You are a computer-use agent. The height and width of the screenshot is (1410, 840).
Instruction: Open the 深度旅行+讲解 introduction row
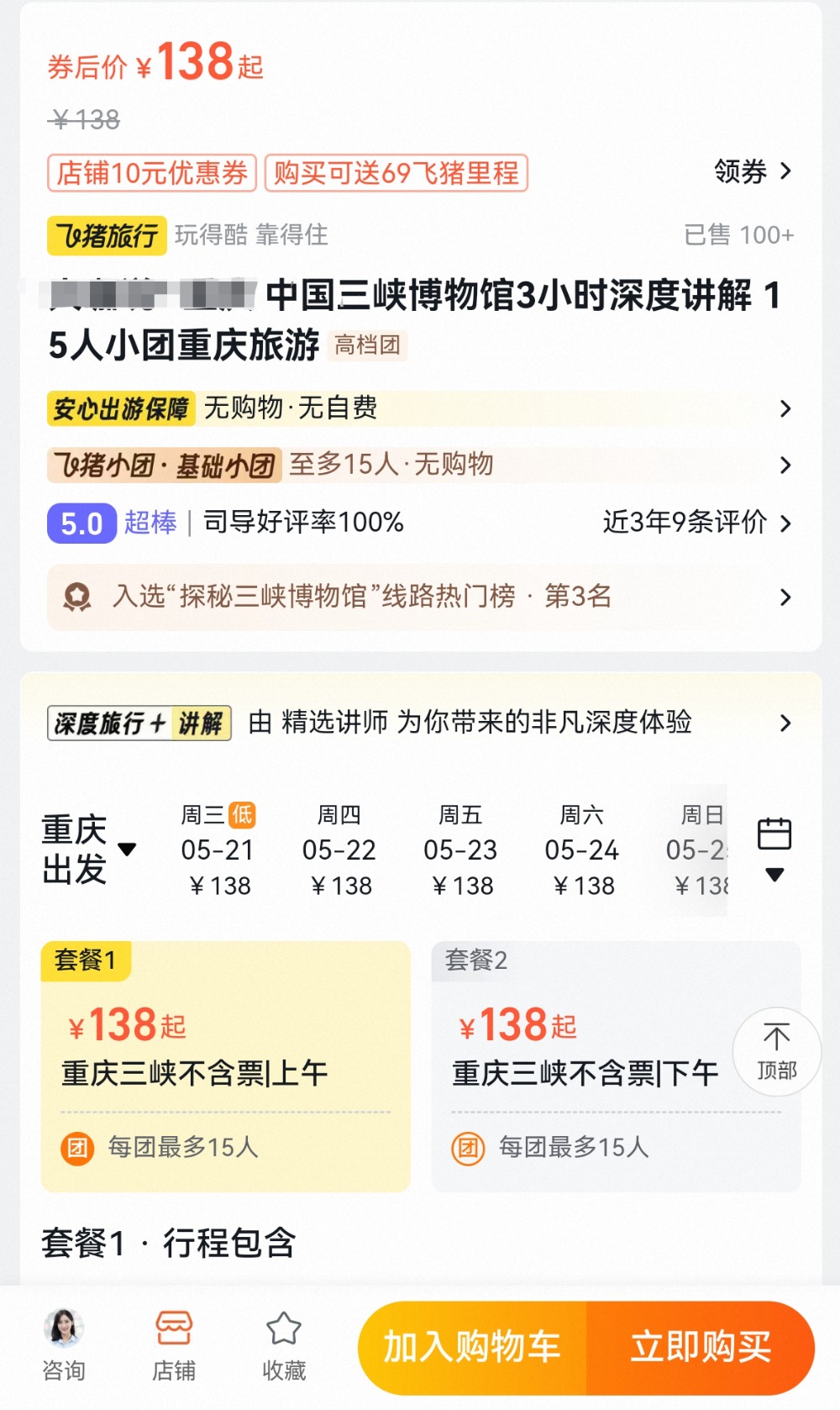click(420, 723)
